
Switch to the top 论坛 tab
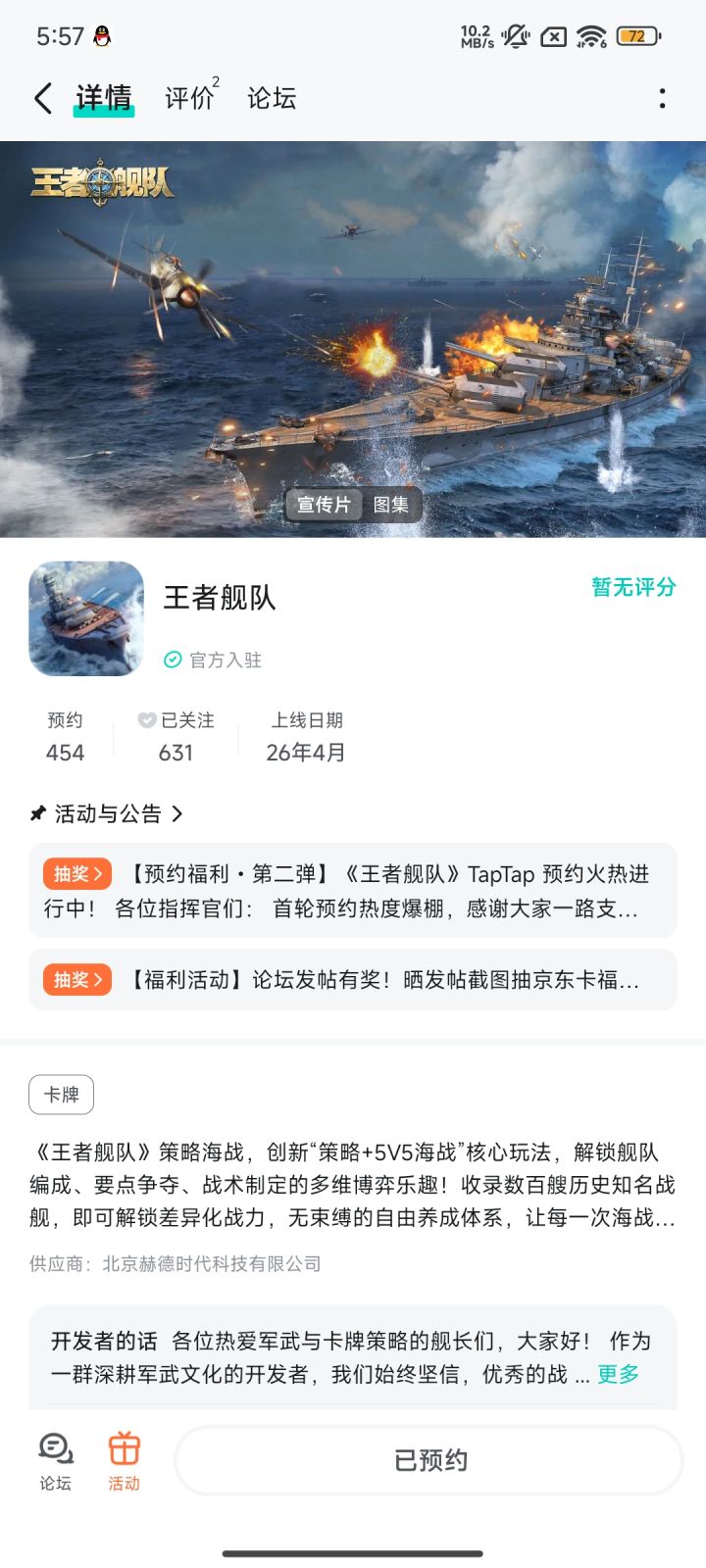272,98
